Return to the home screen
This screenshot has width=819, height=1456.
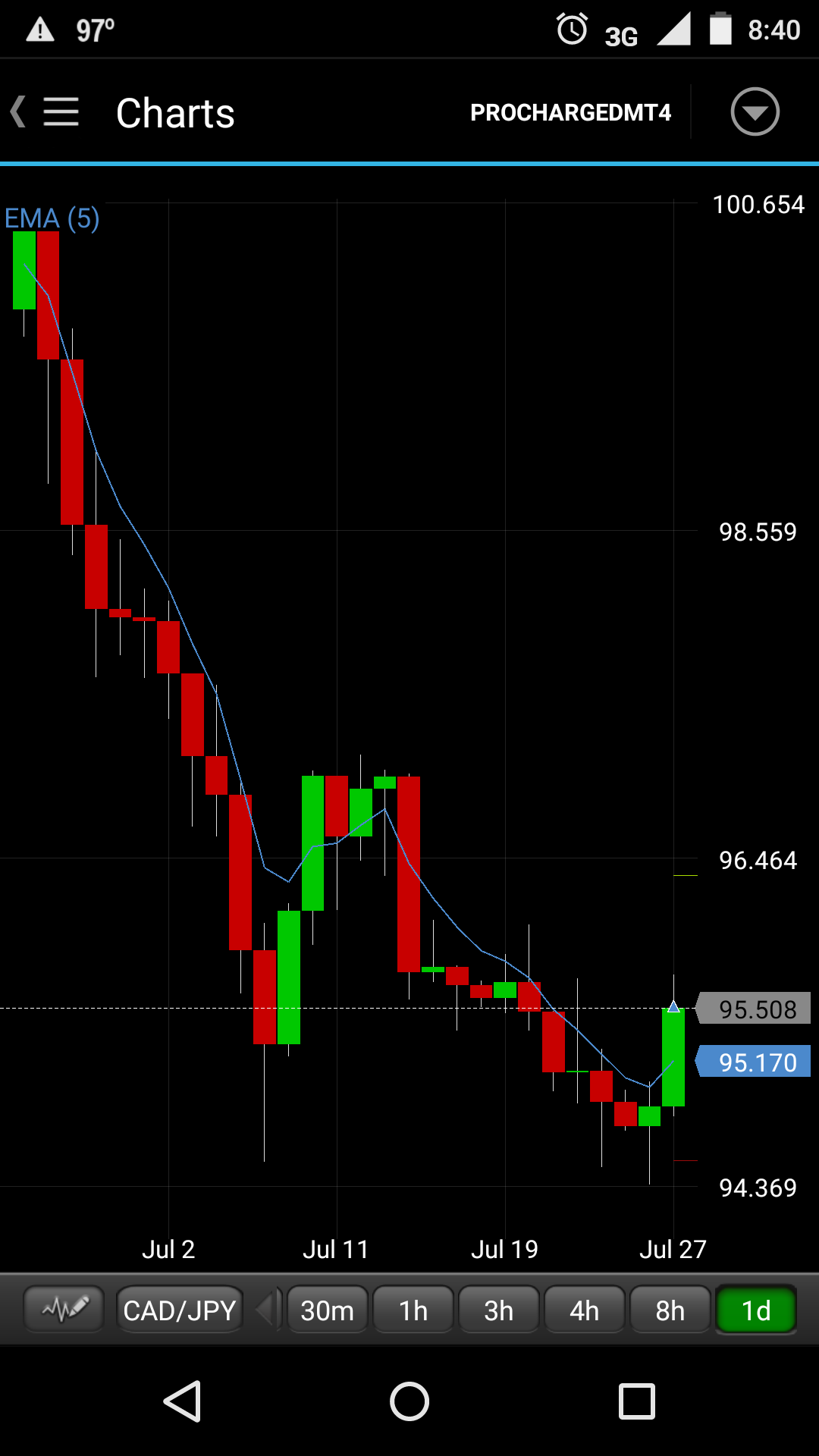(409, 1401)
